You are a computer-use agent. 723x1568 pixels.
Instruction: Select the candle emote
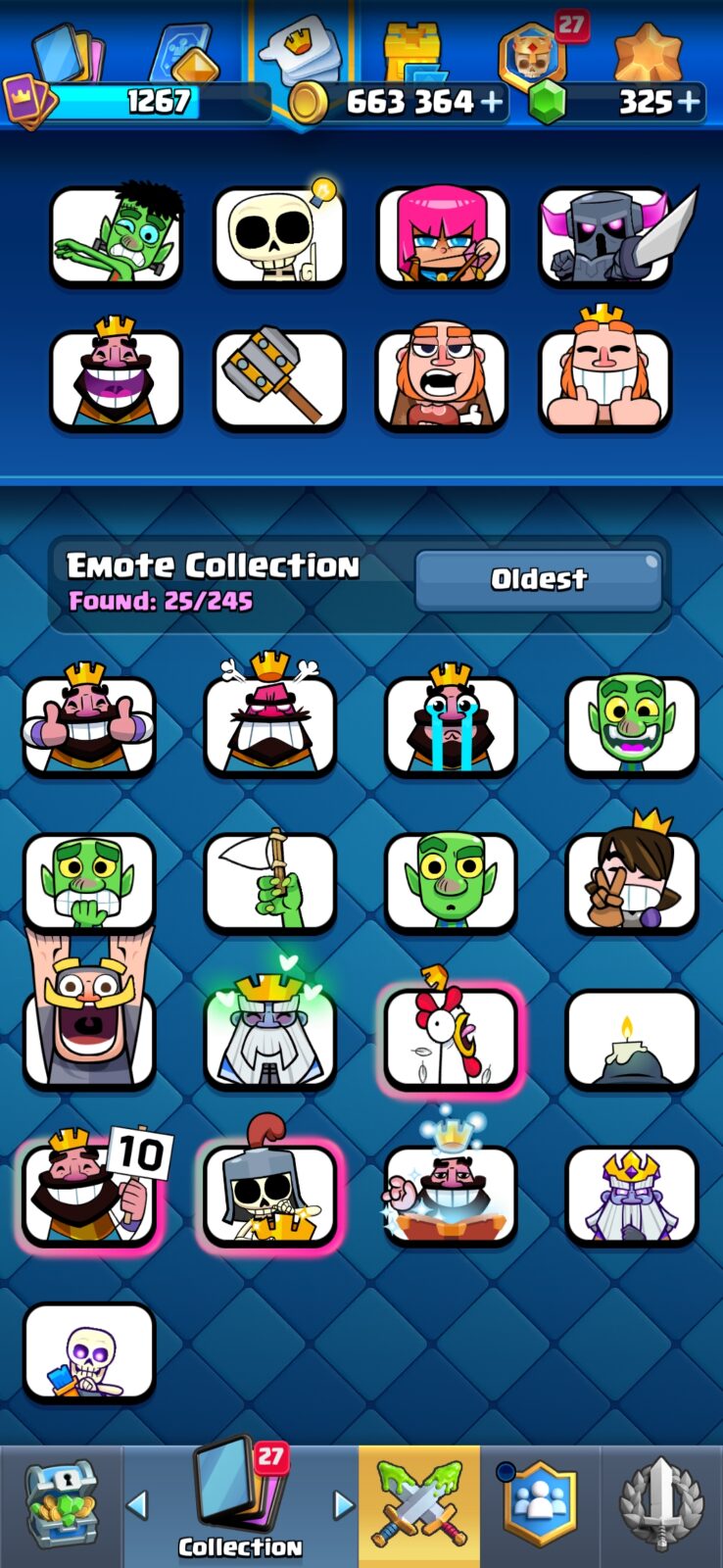click(x=632, y=1039)
